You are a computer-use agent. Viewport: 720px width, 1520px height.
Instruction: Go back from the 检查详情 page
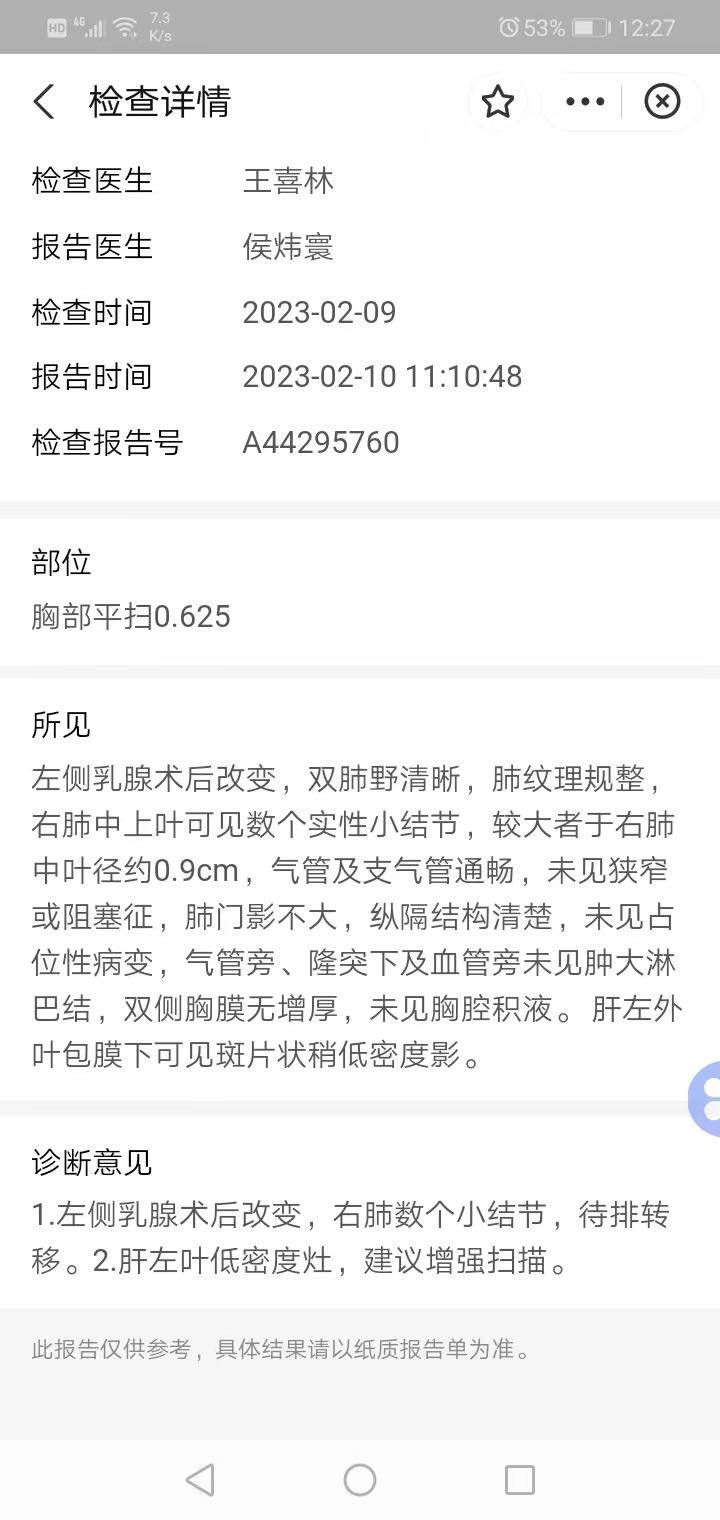tap(44, 102)
